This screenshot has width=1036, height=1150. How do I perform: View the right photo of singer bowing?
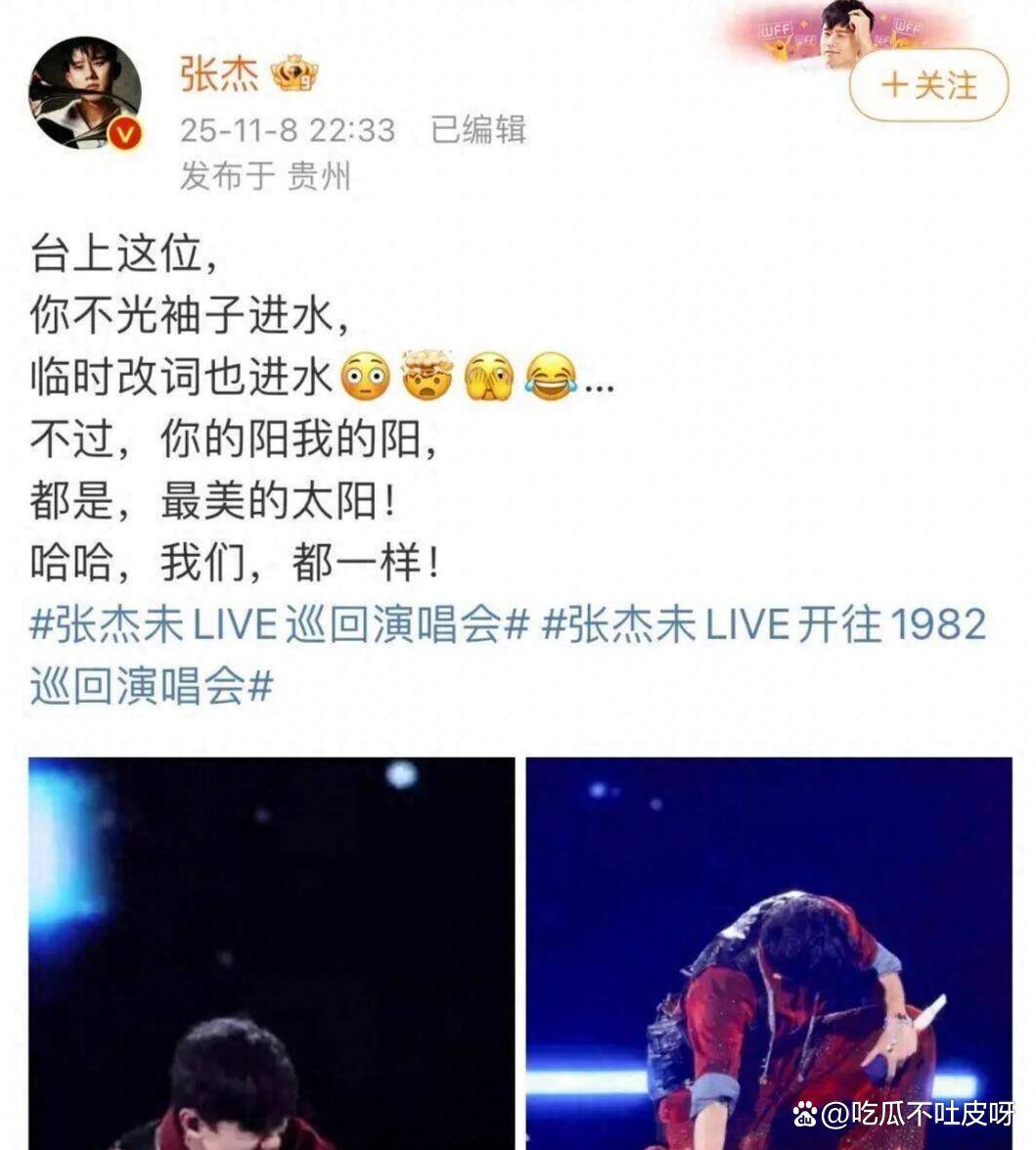coord(769,952)
